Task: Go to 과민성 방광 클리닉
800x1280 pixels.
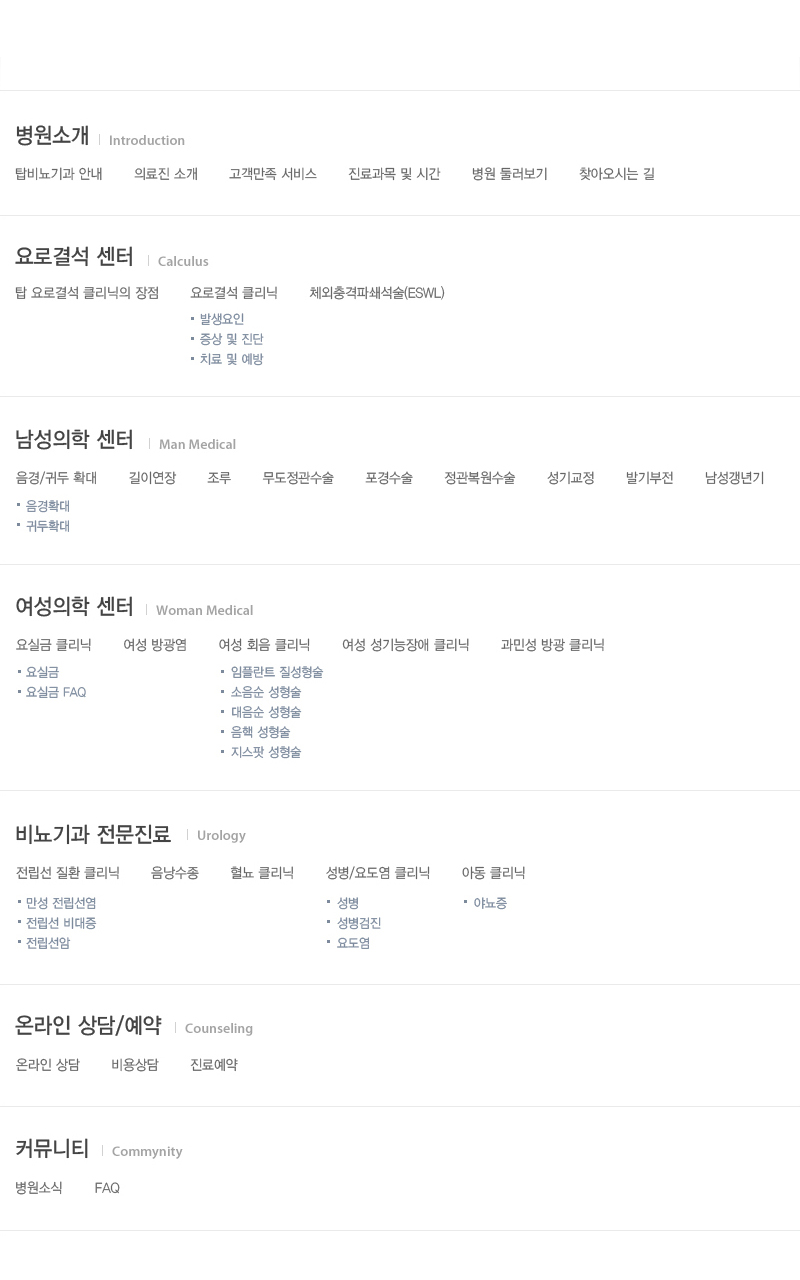Action: (x=553, y=645)
